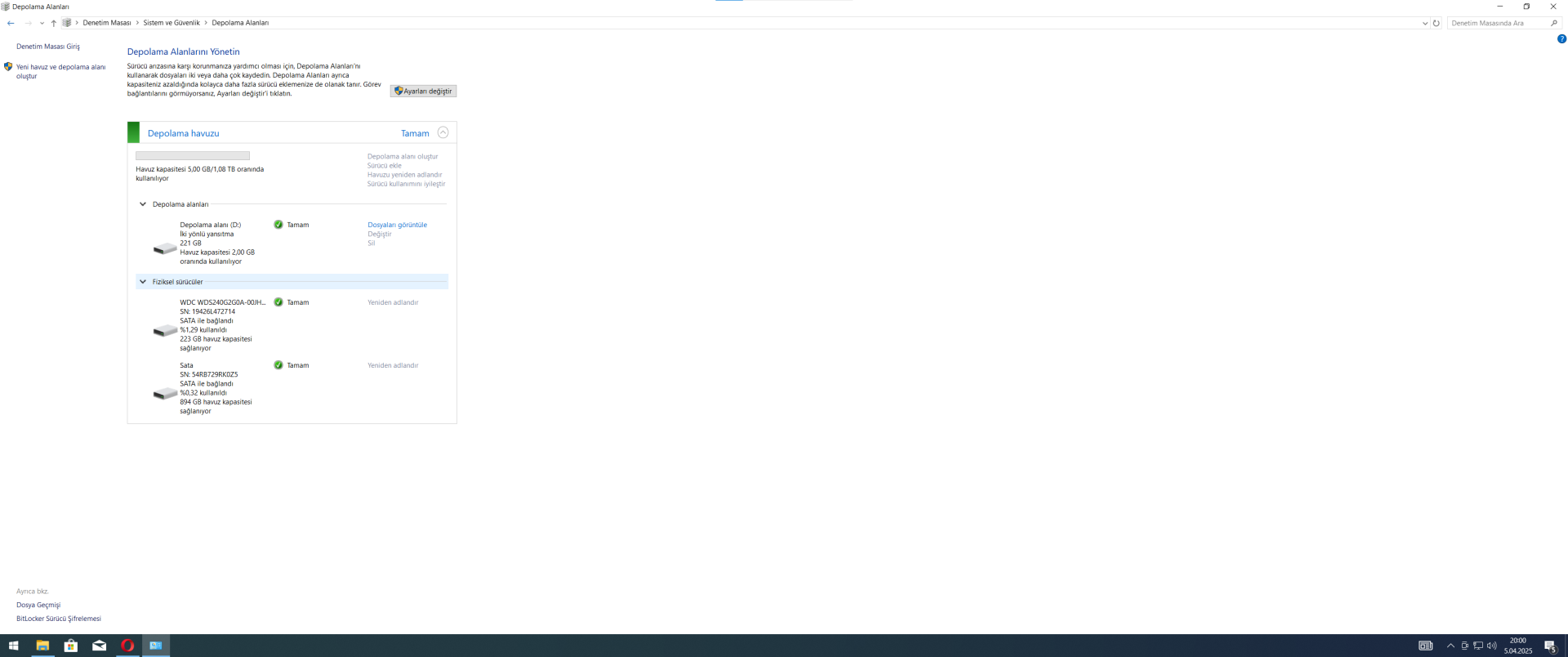This screenshot has height=657, width=1568.
Task: Go back with the address bar arrow
Action: pyautogui.click(x=11, y=23)
